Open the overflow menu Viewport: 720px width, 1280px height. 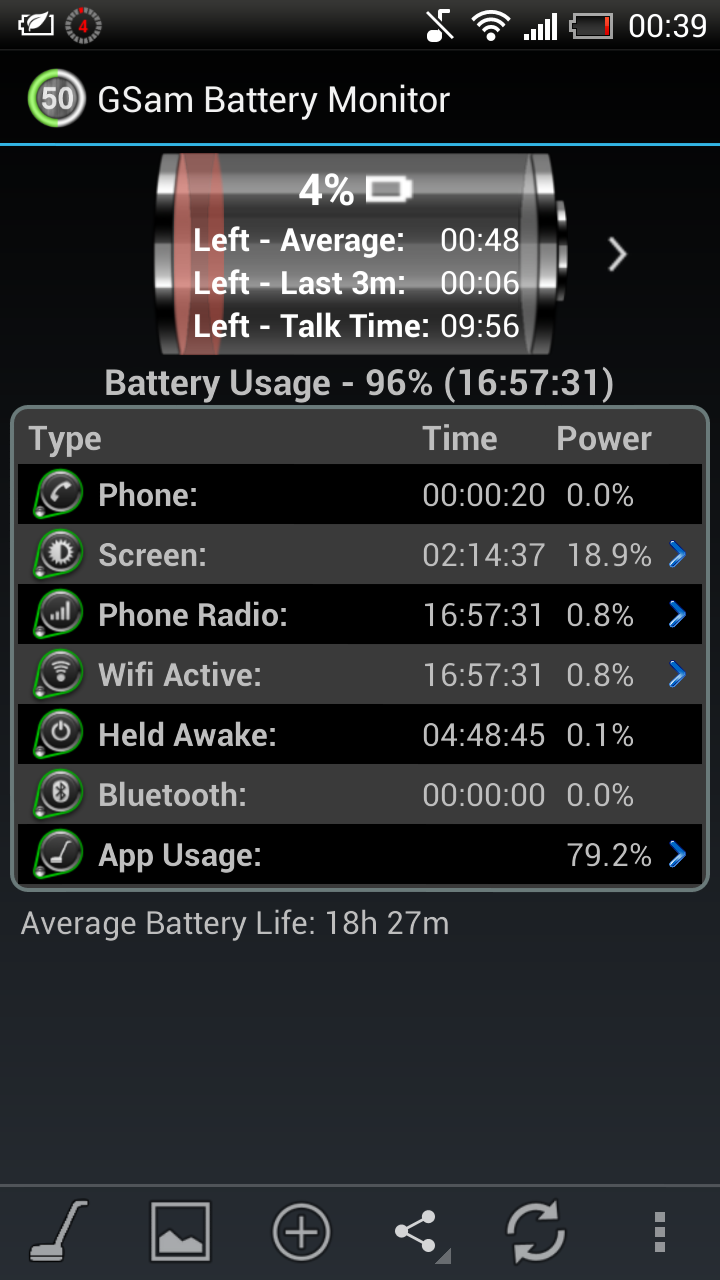coord(659,1232)
